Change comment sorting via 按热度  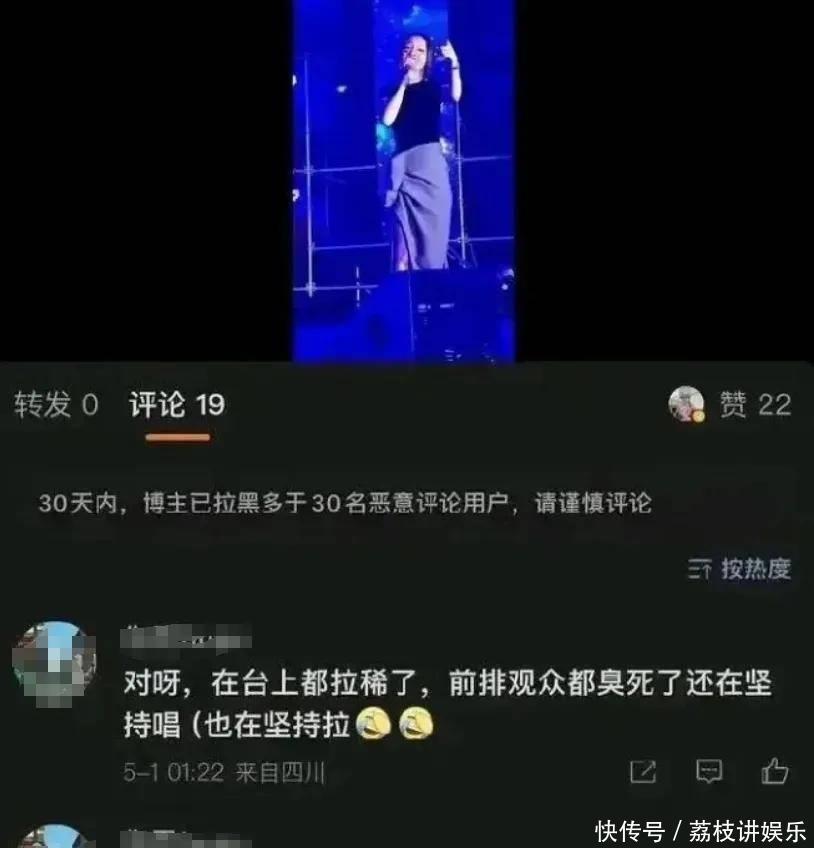tap(740, 569)
